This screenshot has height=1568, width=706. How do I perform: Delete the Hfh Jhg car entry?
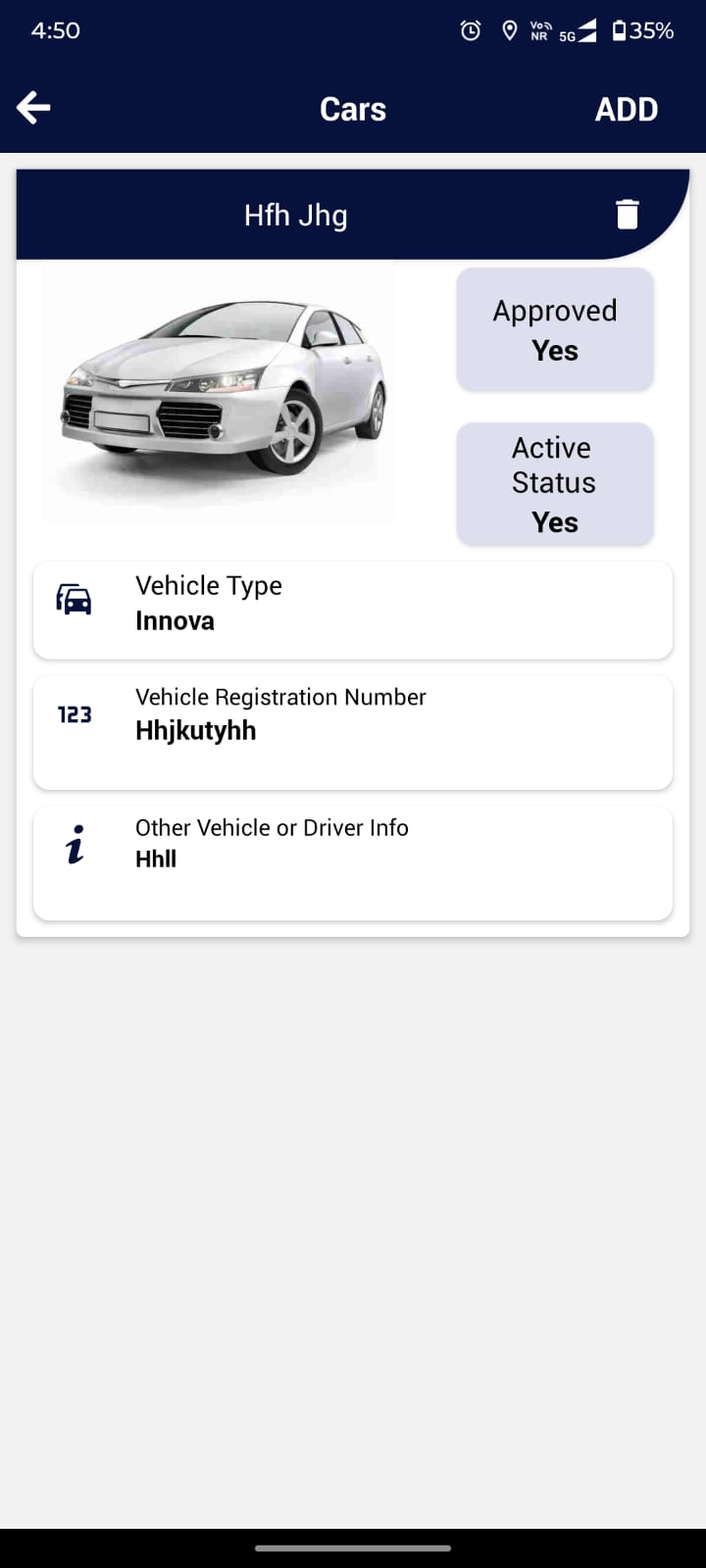pyautogui.click(x=628, y=214)
